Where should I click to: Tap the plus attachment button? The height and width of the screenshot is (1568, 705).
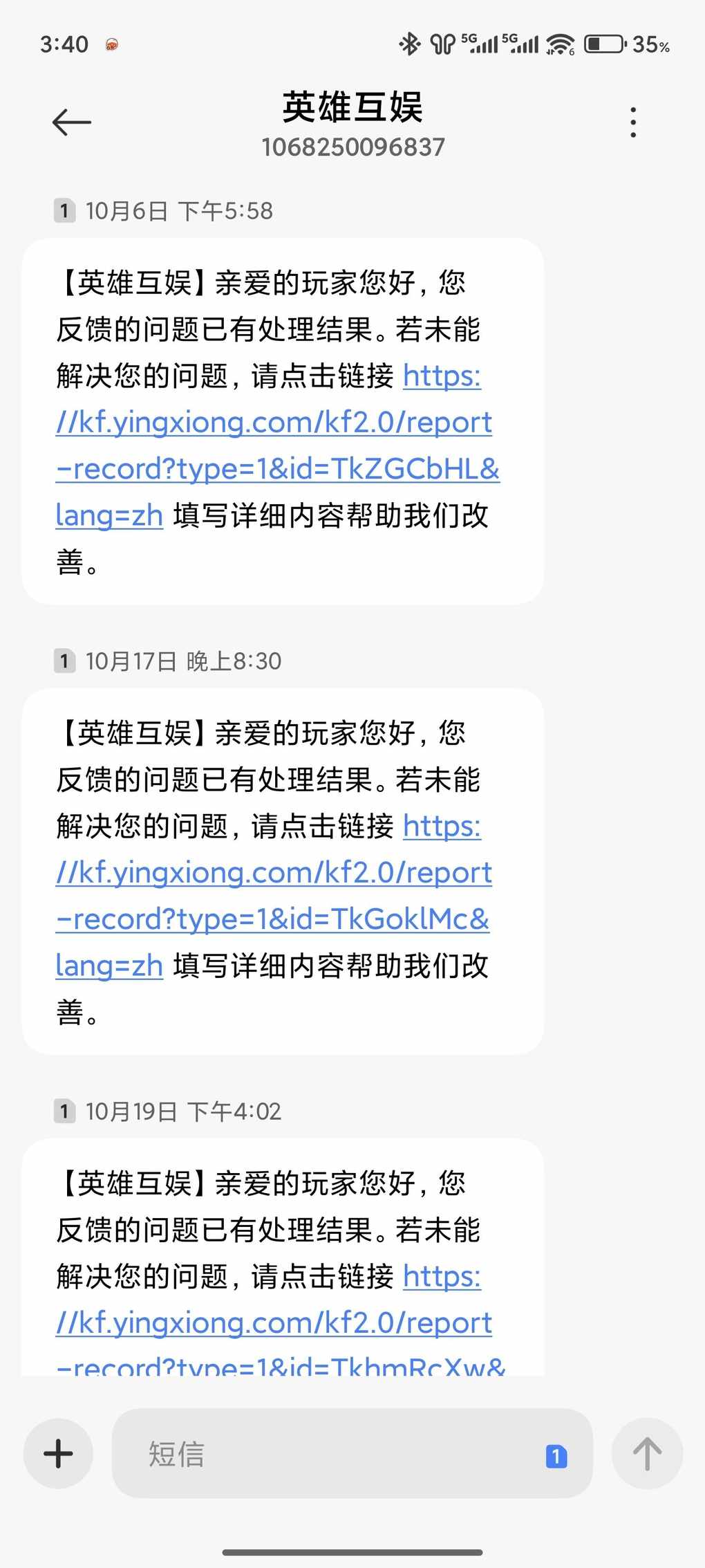coord(58,1453)
